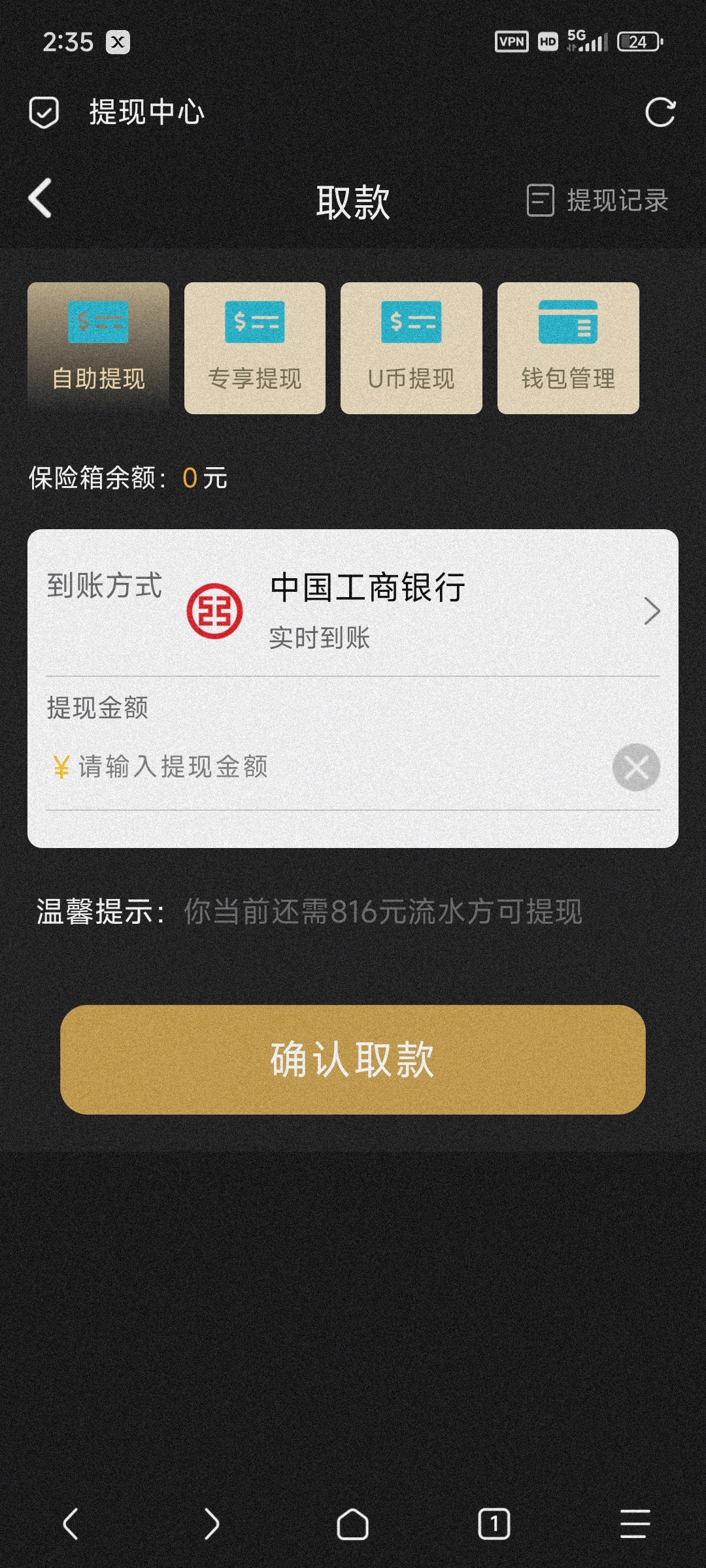Clear the withdrawal amount field
The width and height of the screenshot is (706, 1568).
point(635,767)
